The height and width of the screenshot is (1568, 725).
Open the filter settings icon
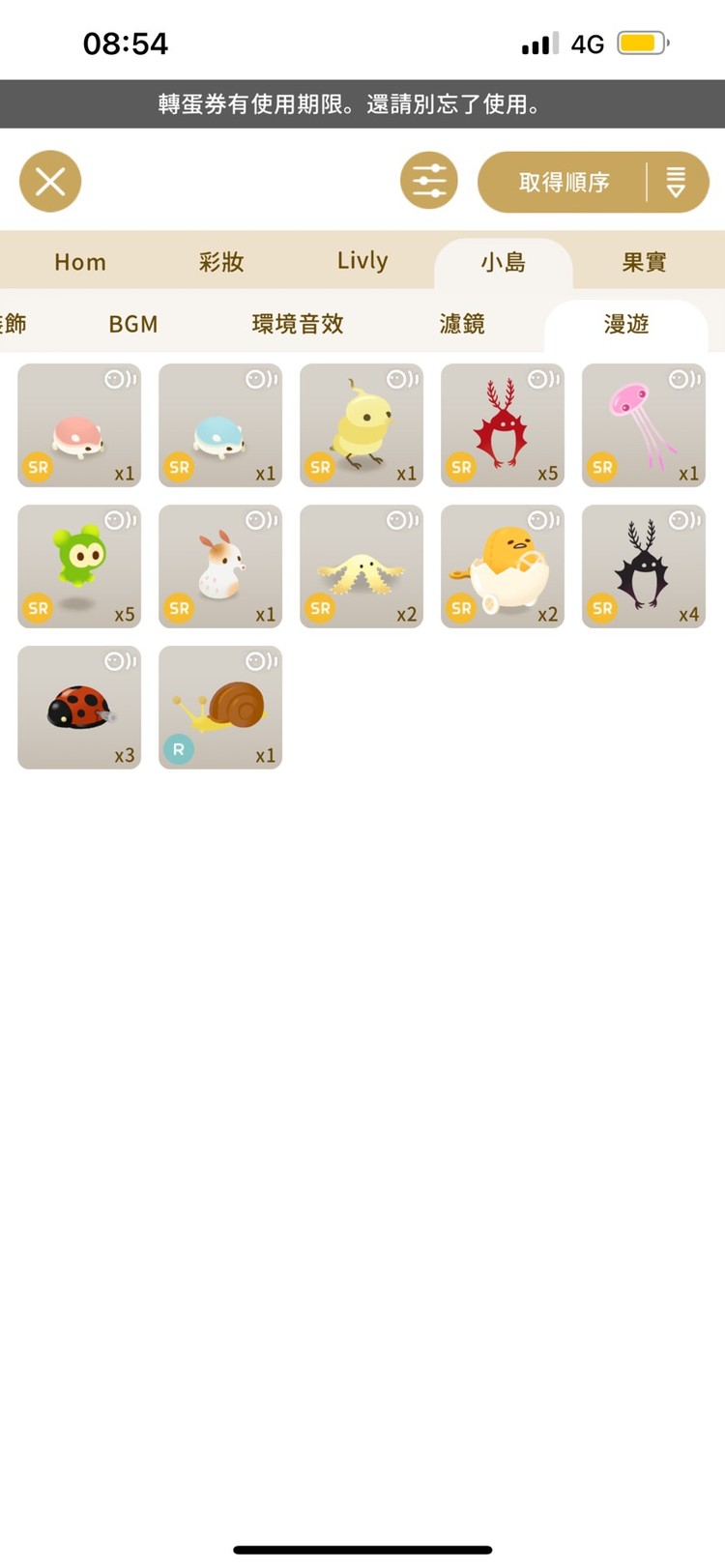[x=428, y=181]
